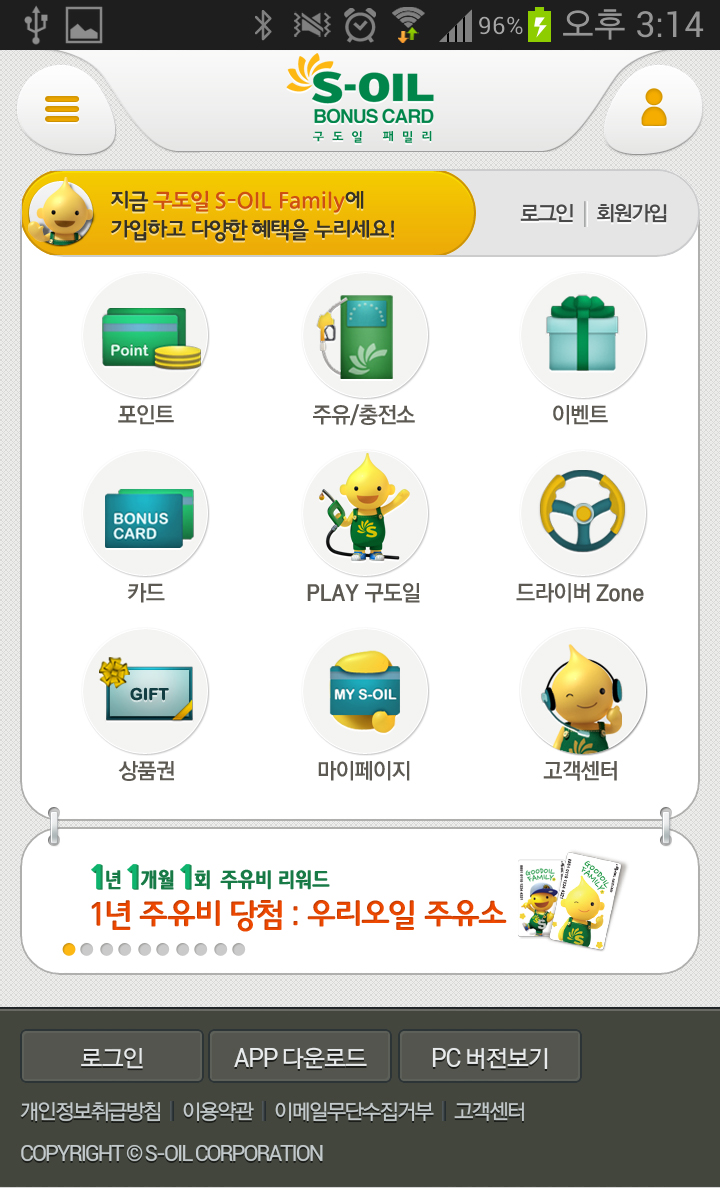The width and height of the screenshot is (720, 1188).
Task: Tap 회원가입 to sign up
Action: tap(631, 213)
